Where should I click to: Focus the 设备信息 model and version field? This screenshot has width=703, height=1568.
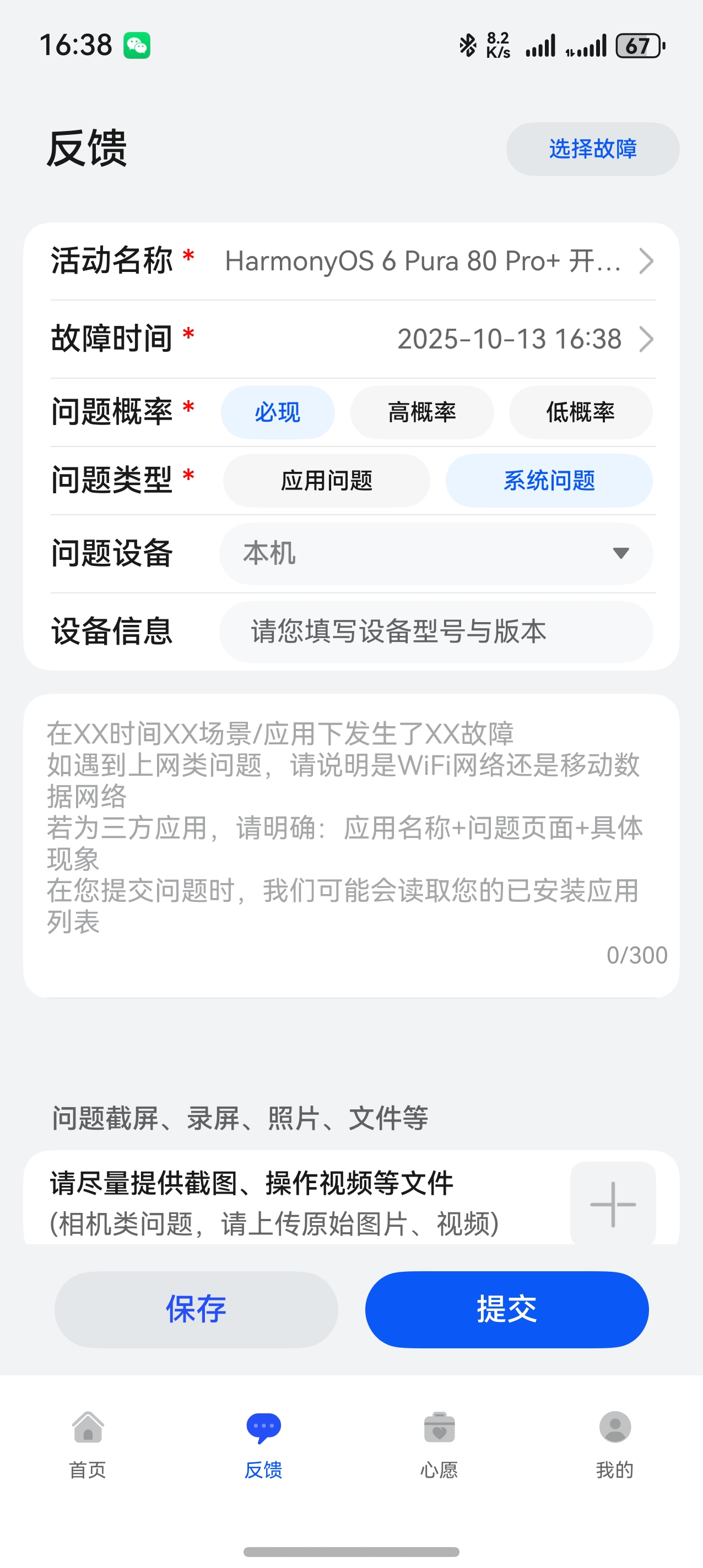436,631
